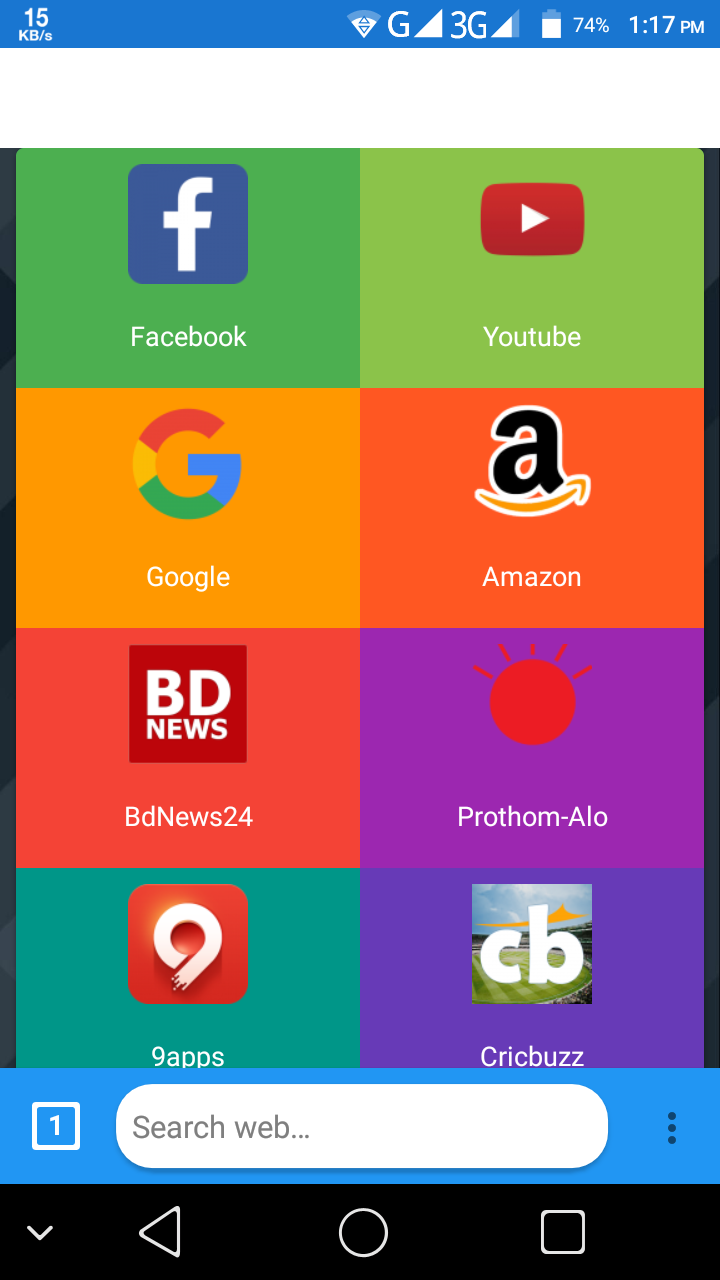Open the browser overflow menu
The height and width of the screenshot is (1280, 720).
tap(671, 1126)
